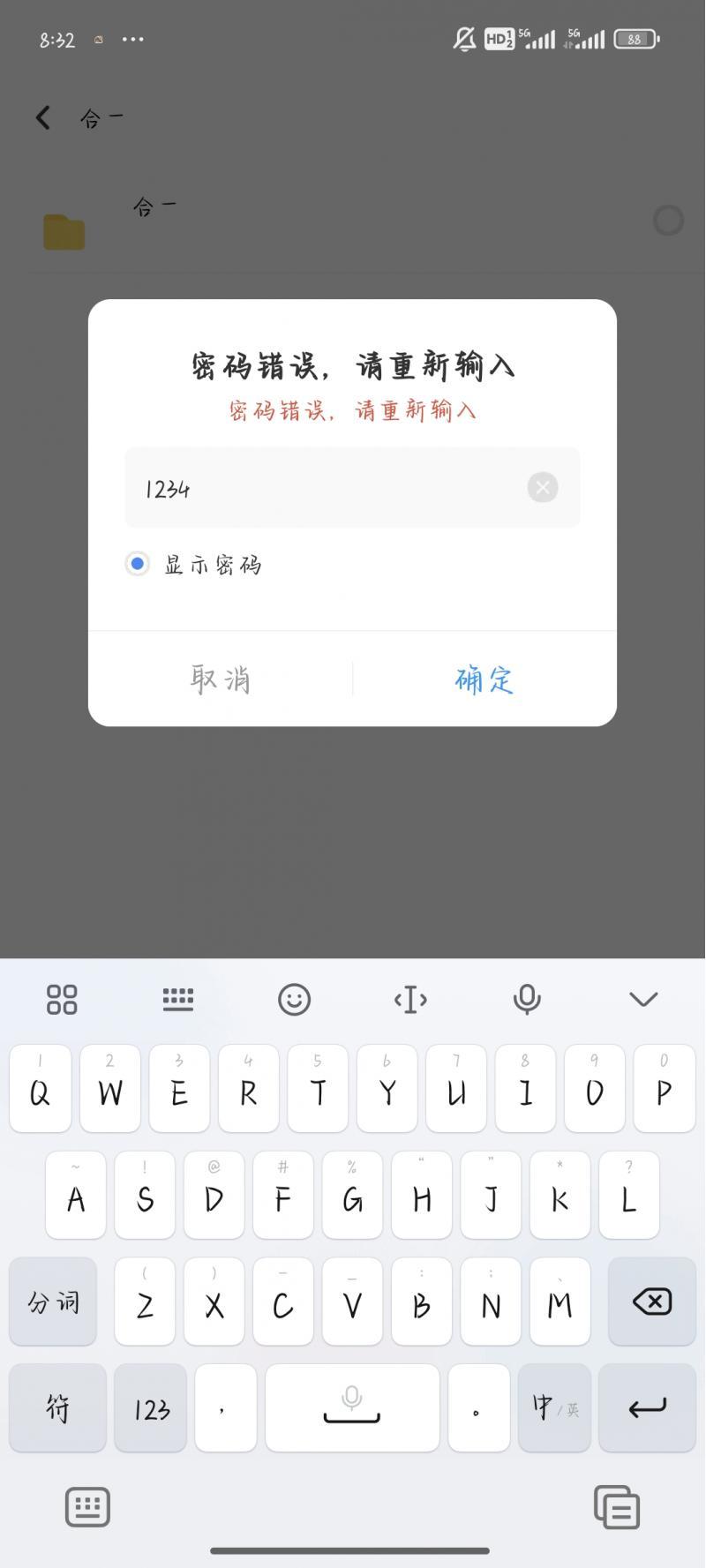Open the clipboard icon below the keyboard
Image resolution: width=706 pixels, height=1568 pixels.
(x=617, y=1506)
